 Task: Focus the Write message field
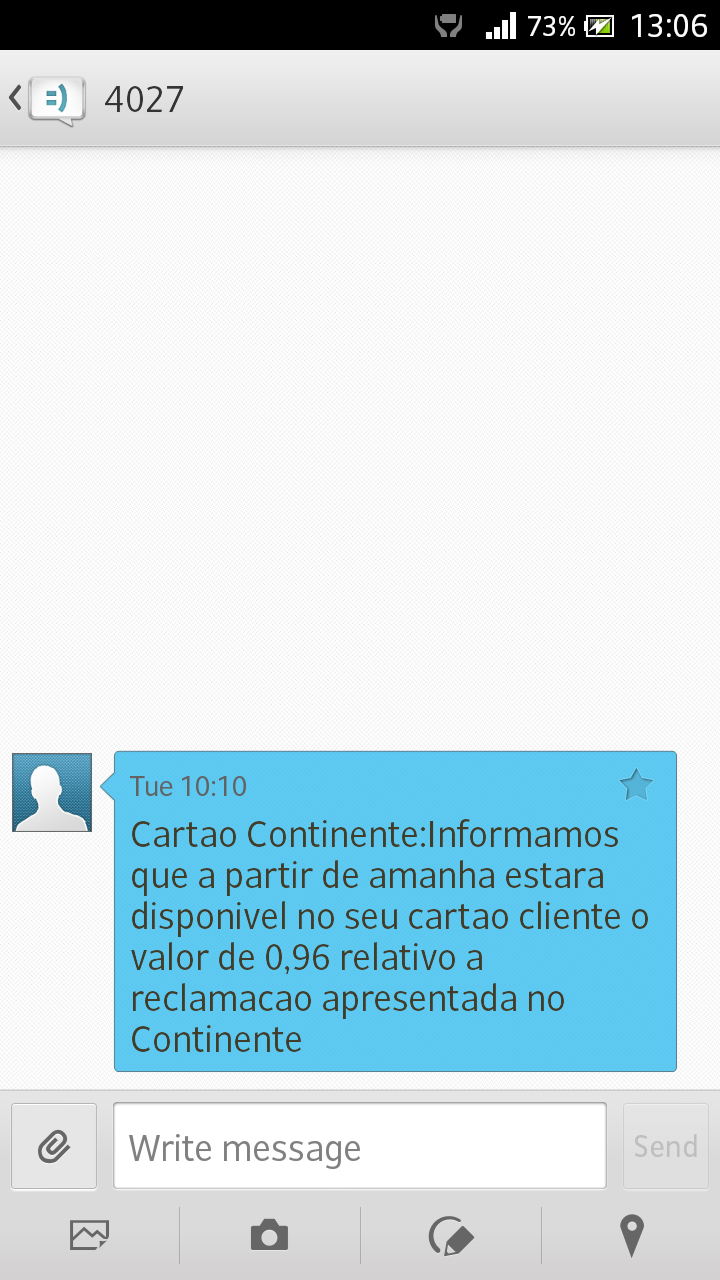click(x=360, y=1146)
